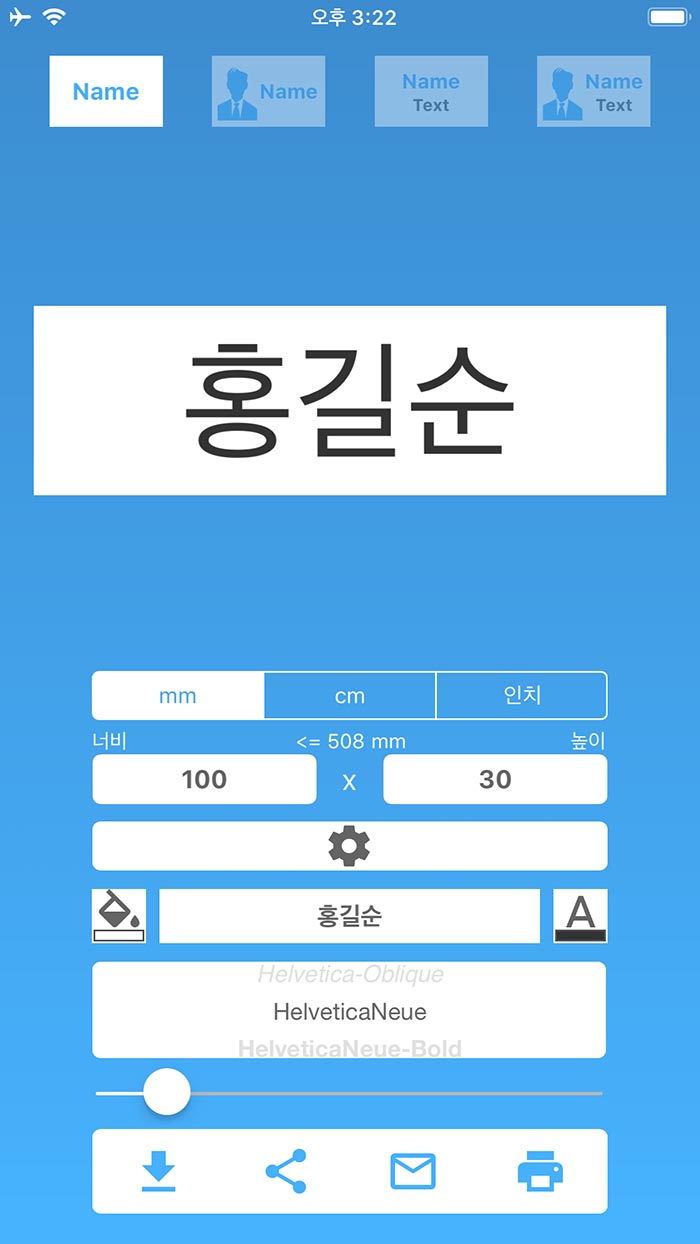Select the photo, Name and Text template
Image resolution: width=700 pixels, height=1244 pixels.
[x=594, y=91]
